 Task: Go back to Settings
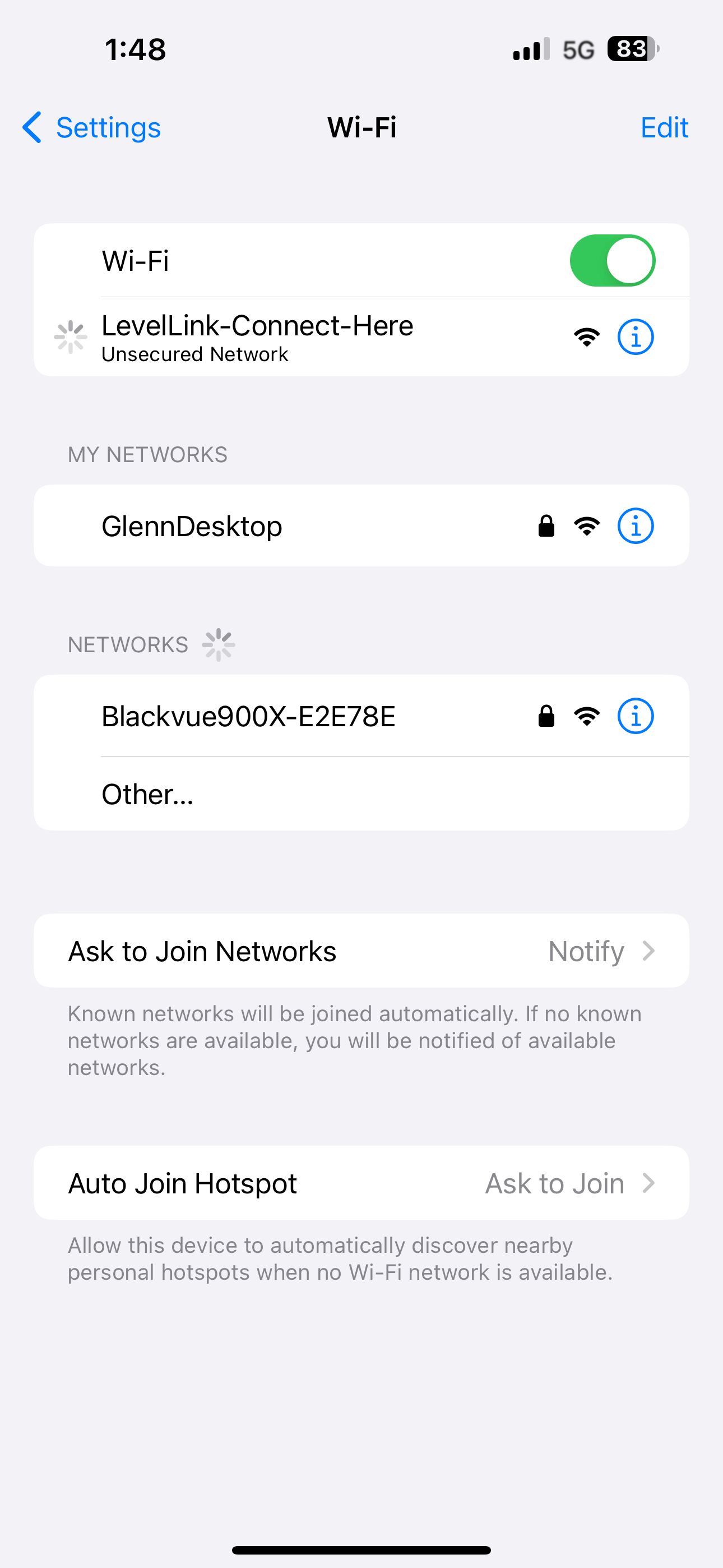click(x=92, y=128)
